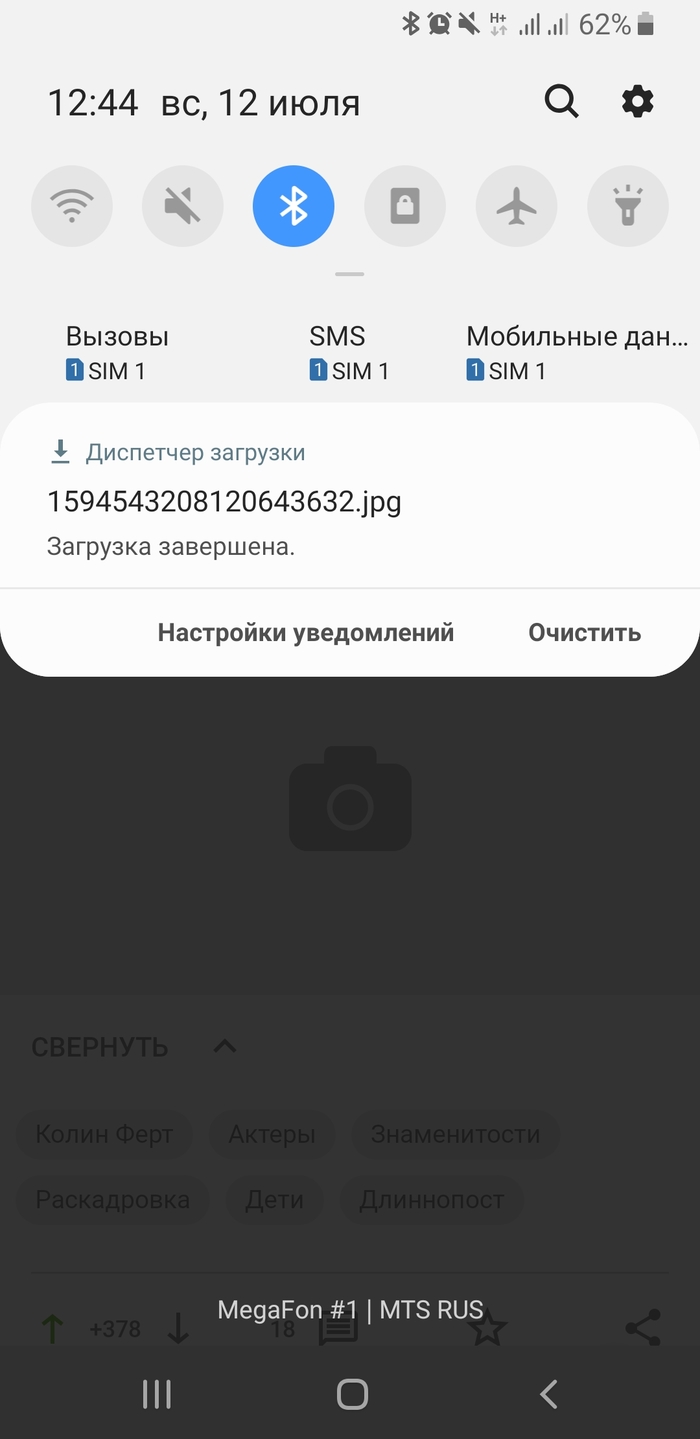Enable airplane mode

tap(516, 207)
